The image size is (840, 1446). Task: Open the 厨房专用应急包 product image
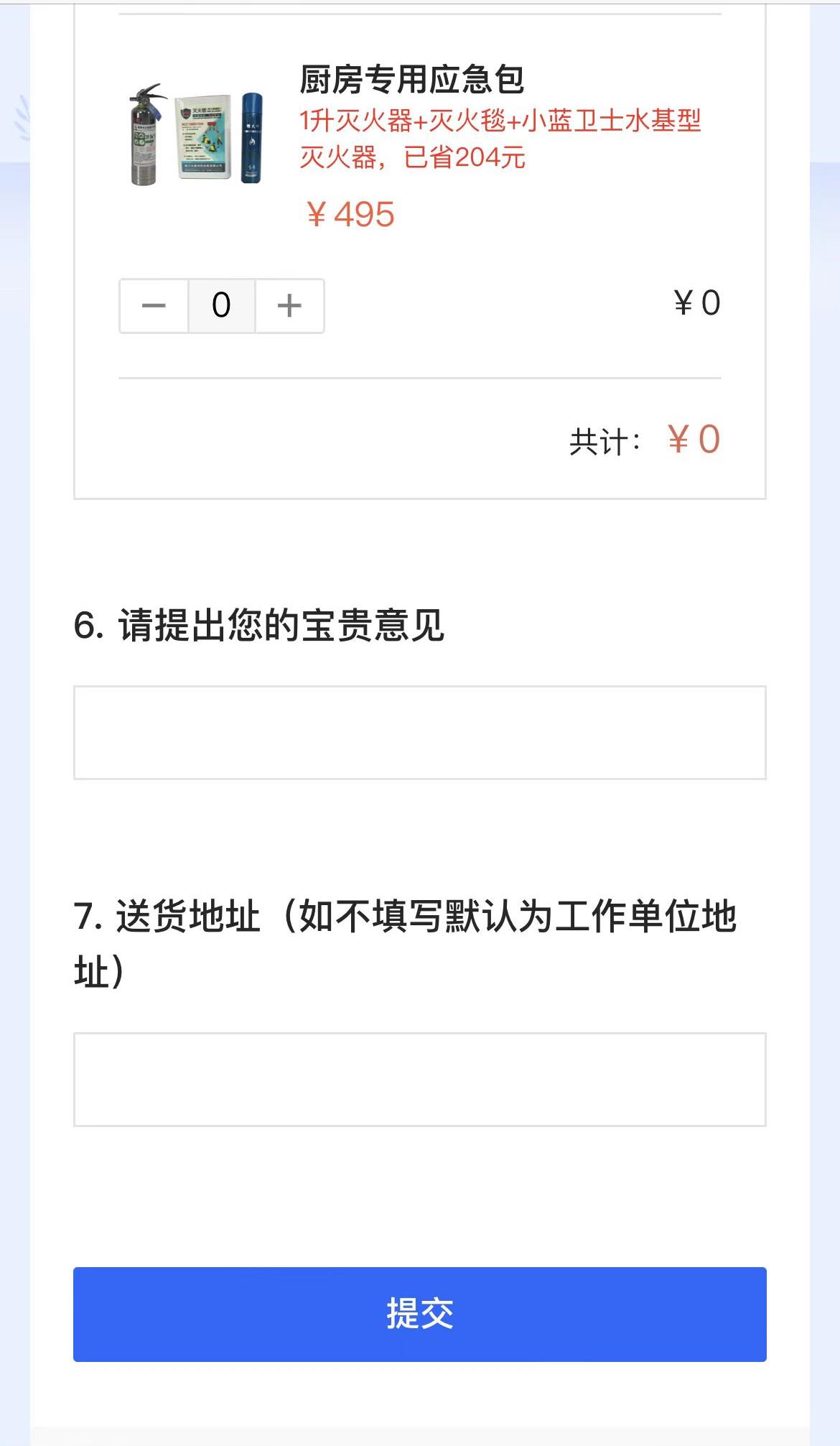tap(196, 135)
